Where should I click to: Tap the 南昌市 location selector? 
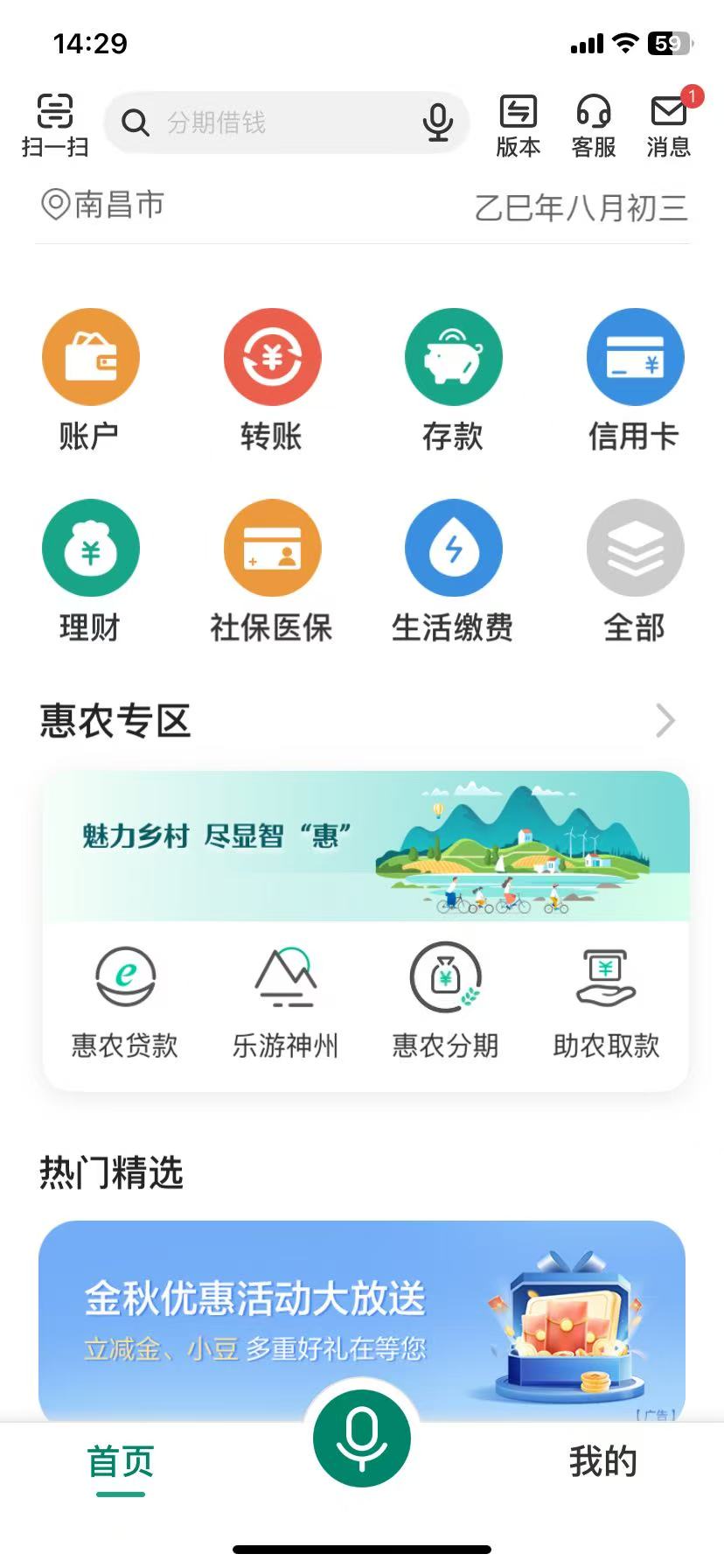[102, 206]
